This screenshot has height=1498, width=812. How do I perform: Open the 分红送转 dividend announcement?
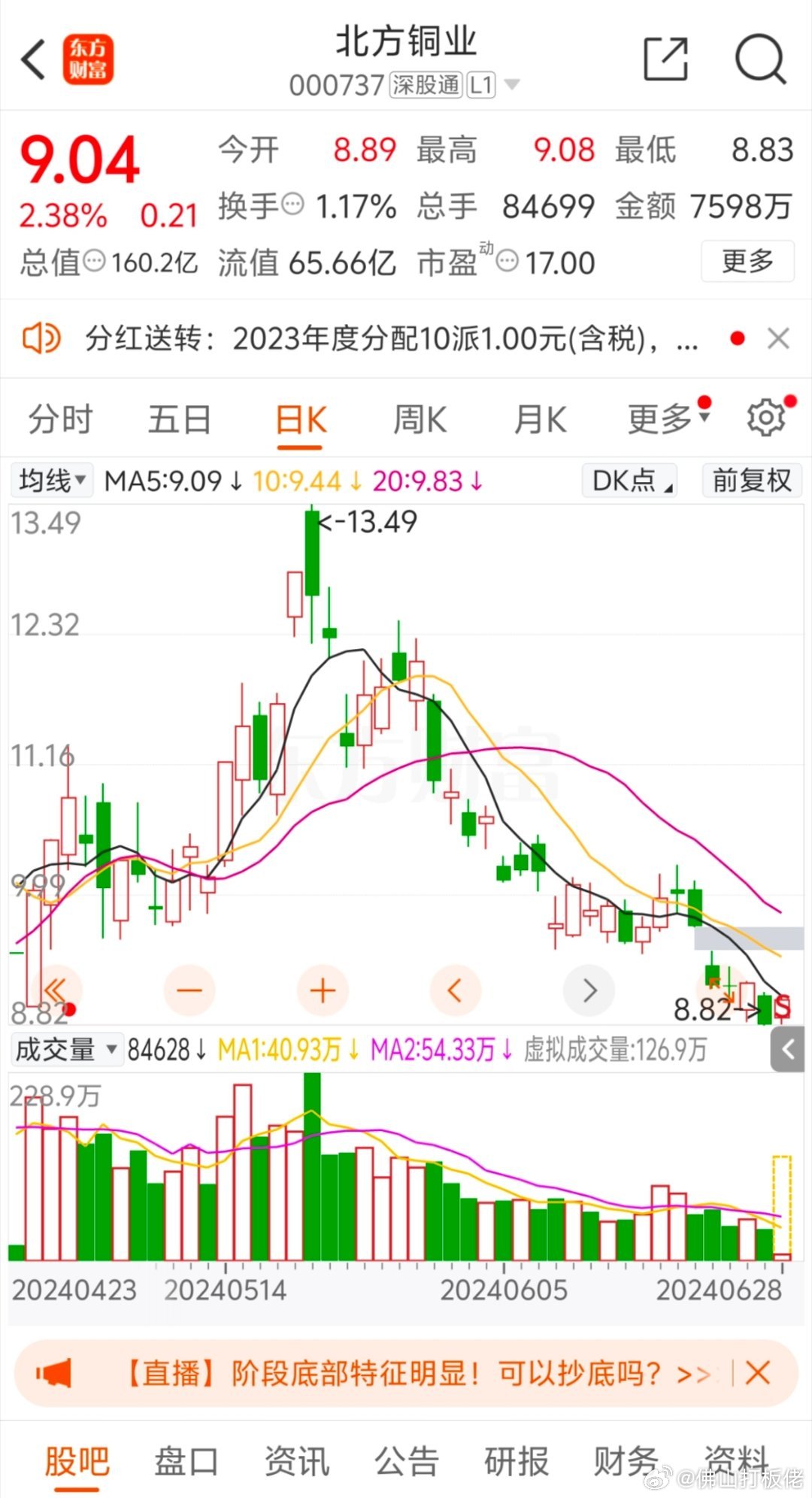(x=391, y=339)
